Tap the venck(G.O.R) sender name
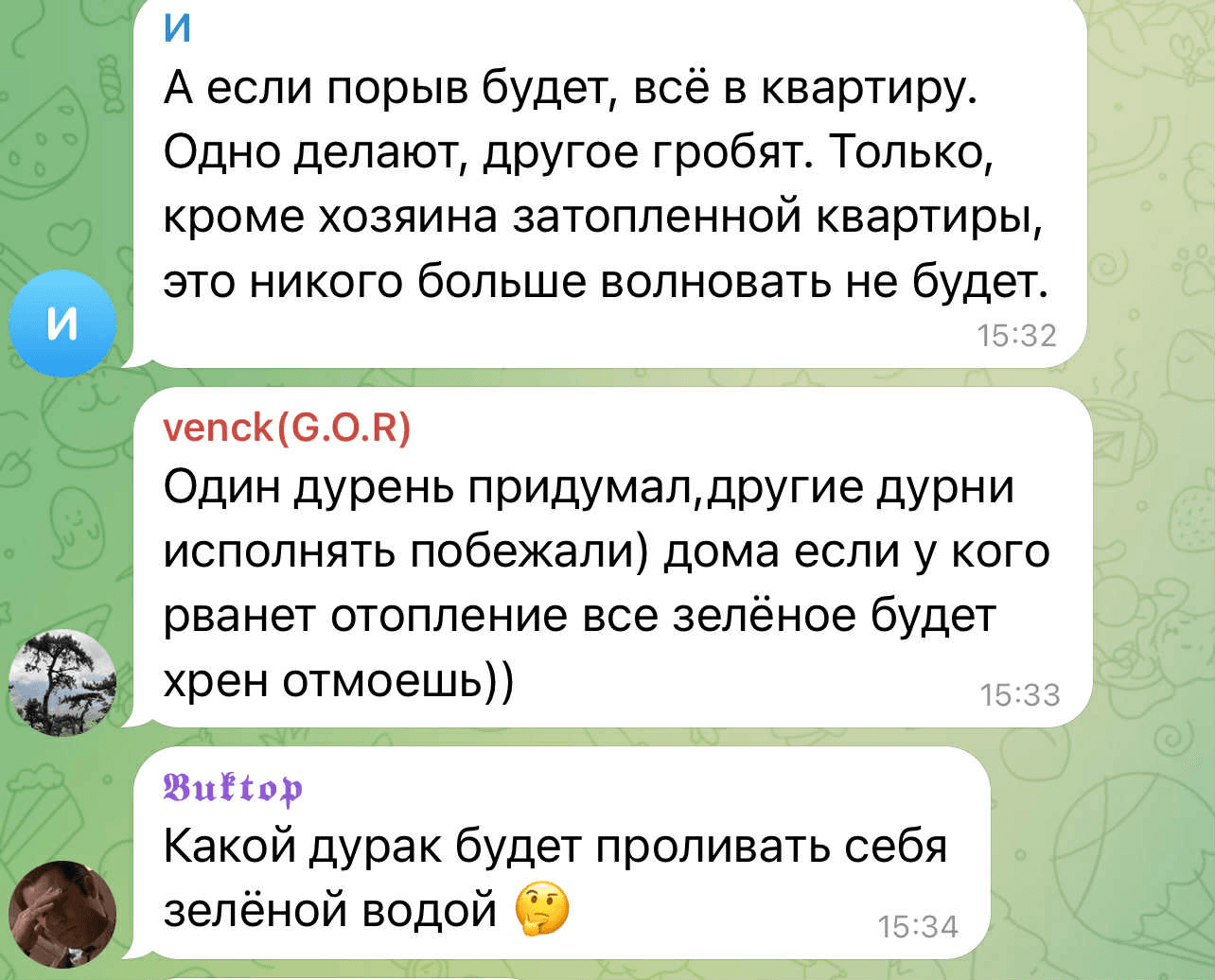This screenshot has height=980, width=1215. 287,429
